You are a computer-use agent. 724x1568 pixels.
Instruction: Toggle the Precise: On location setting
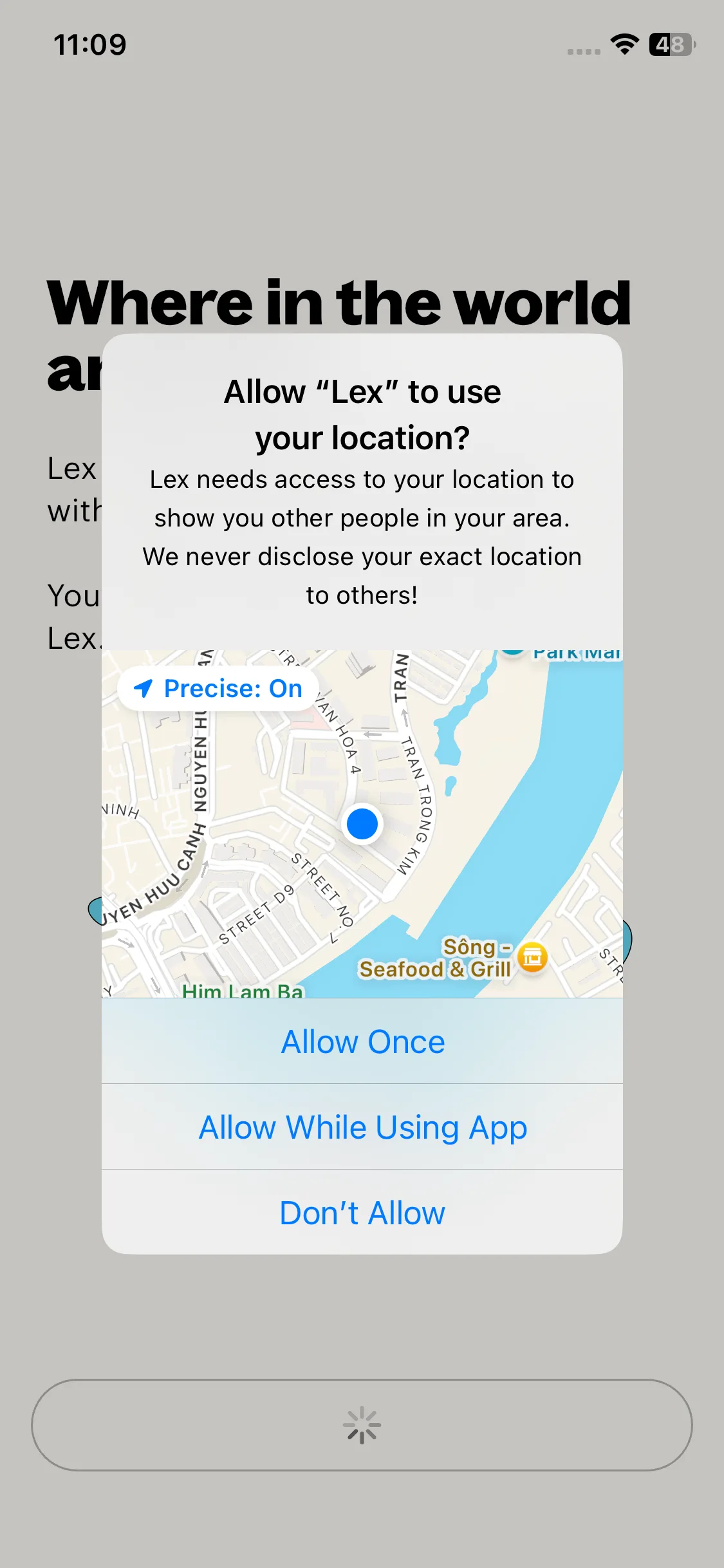(218, 689)
